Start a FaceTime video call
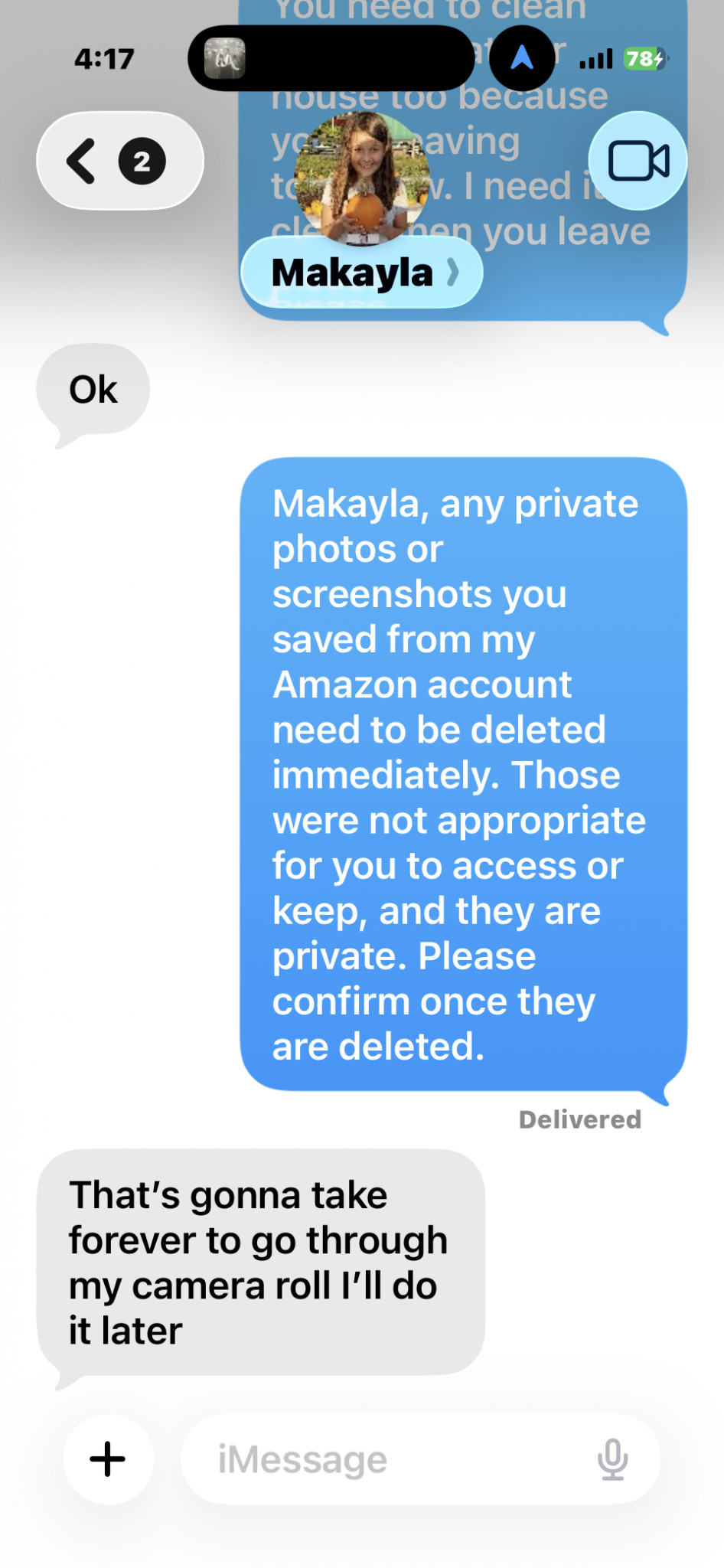Viewport: 724px width, 1568px height. 638,161
